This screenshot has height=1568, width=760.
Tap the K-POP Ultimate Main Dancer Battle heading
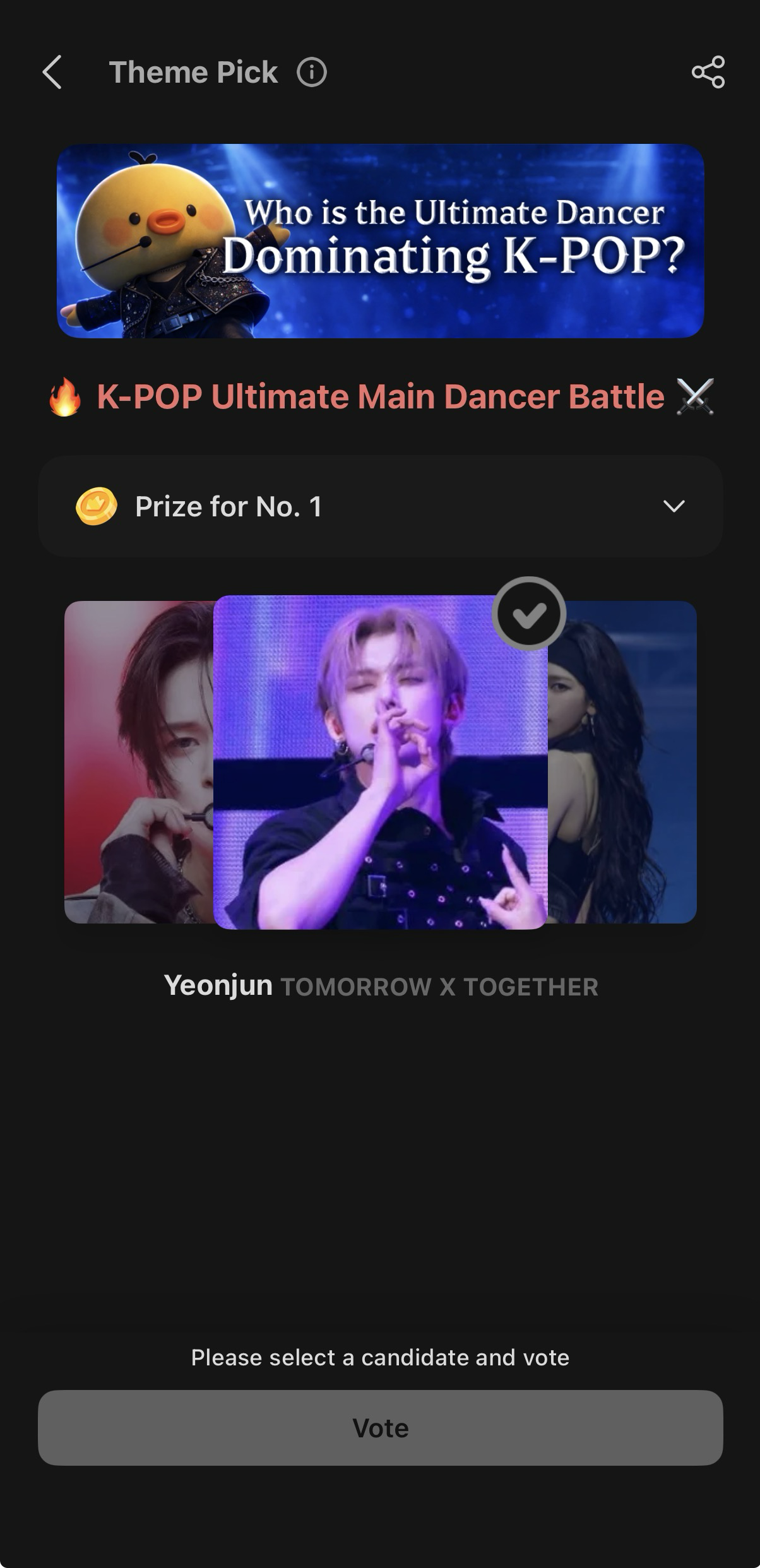click(x=379, y=398)
